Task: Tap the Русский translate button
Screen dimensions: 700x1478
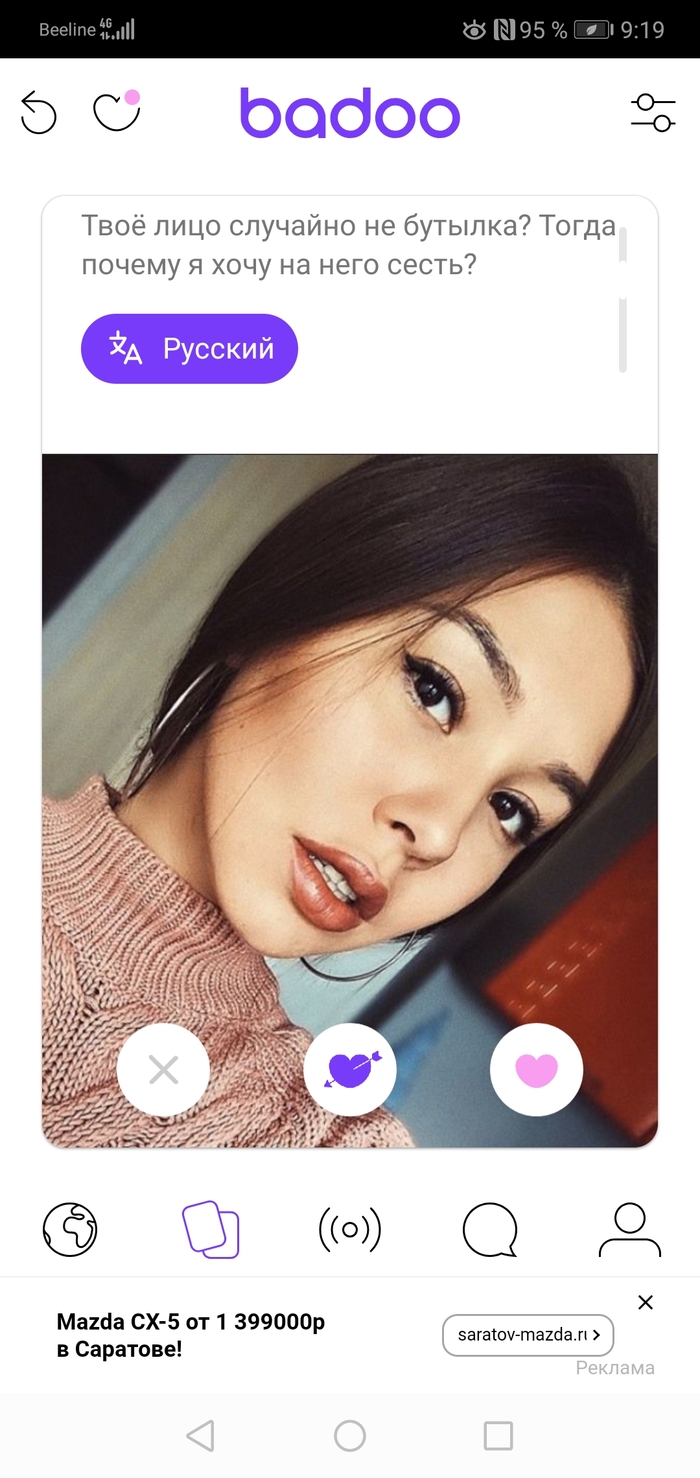Action: 189,349
